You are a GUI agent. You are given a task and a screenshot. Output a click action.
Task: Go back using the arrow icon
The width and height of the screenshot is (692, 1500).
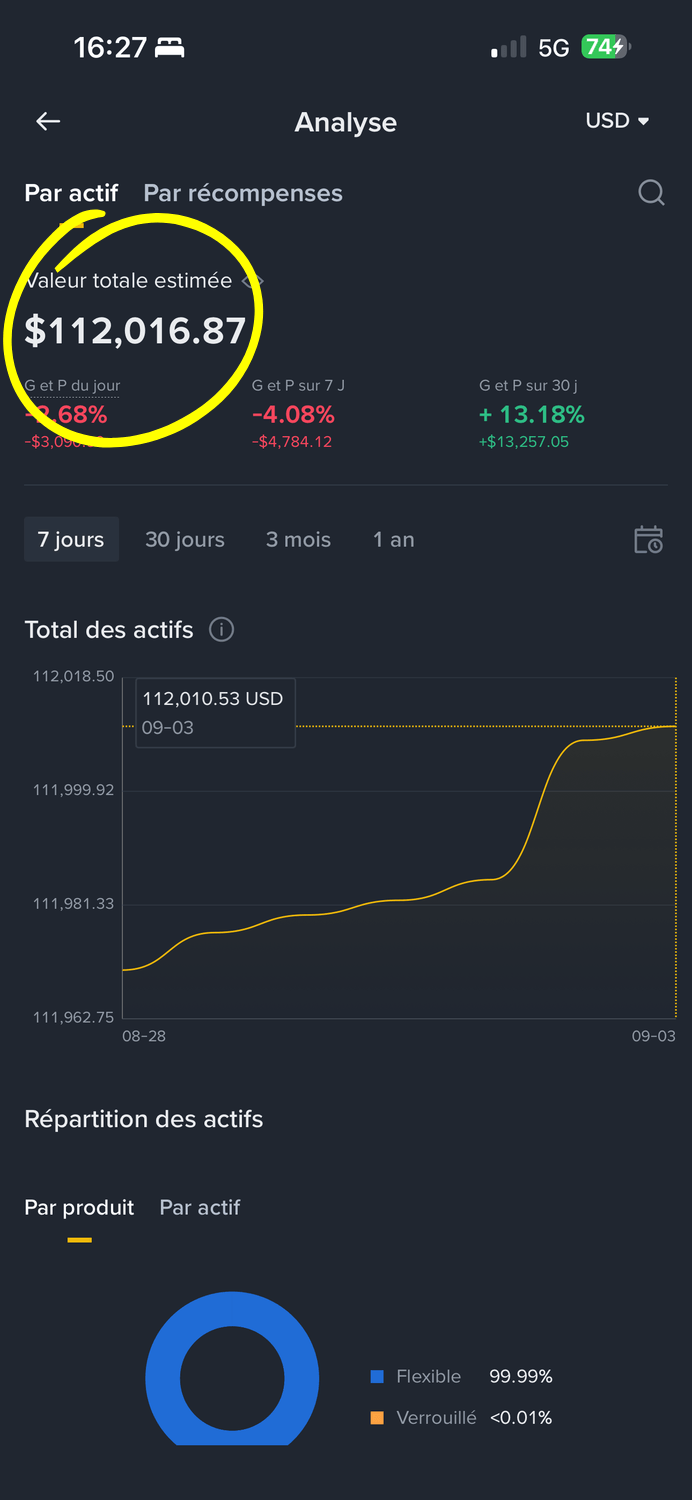coord(48,122)
